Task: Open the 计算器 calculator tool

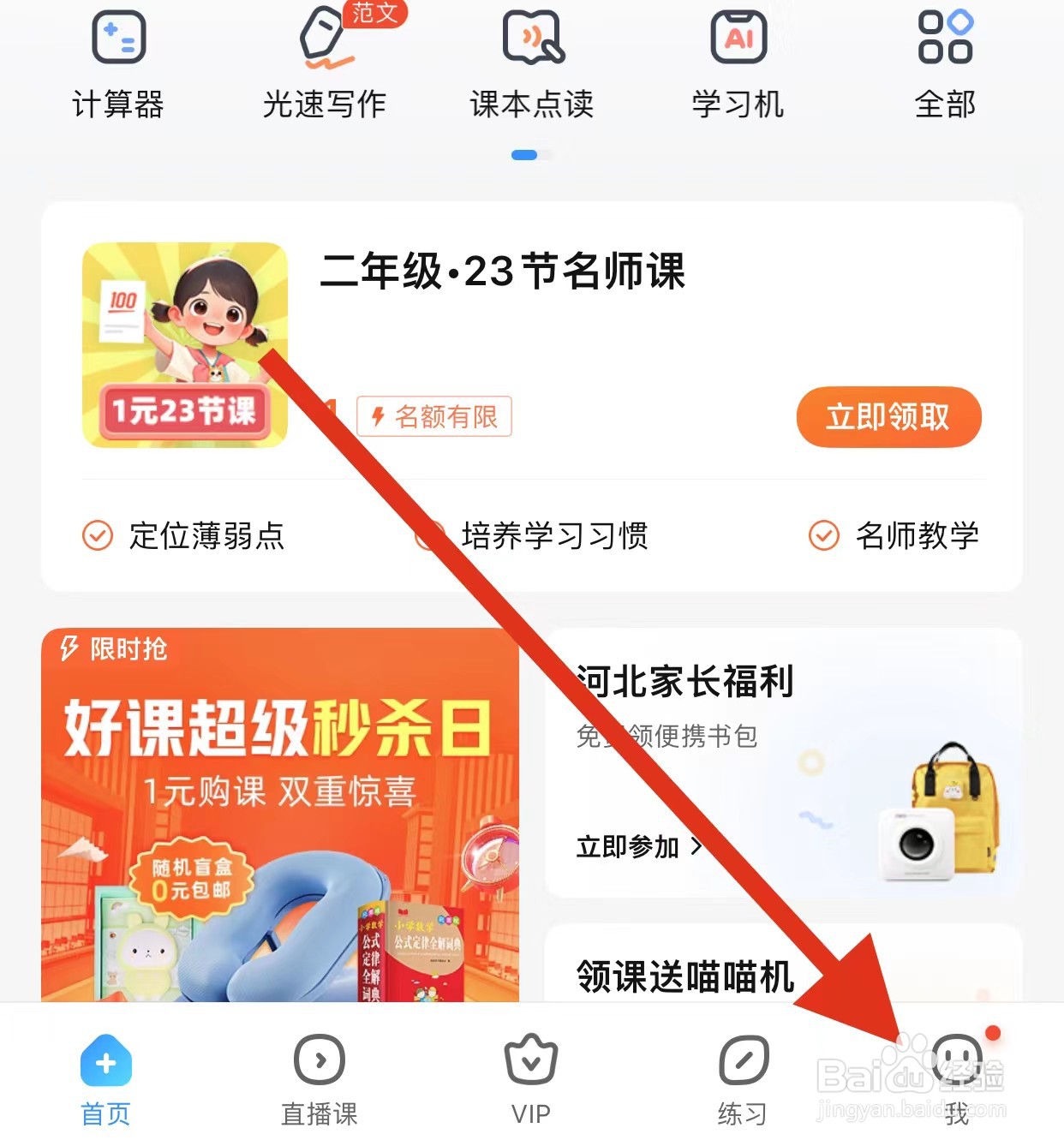Action: 119,60
